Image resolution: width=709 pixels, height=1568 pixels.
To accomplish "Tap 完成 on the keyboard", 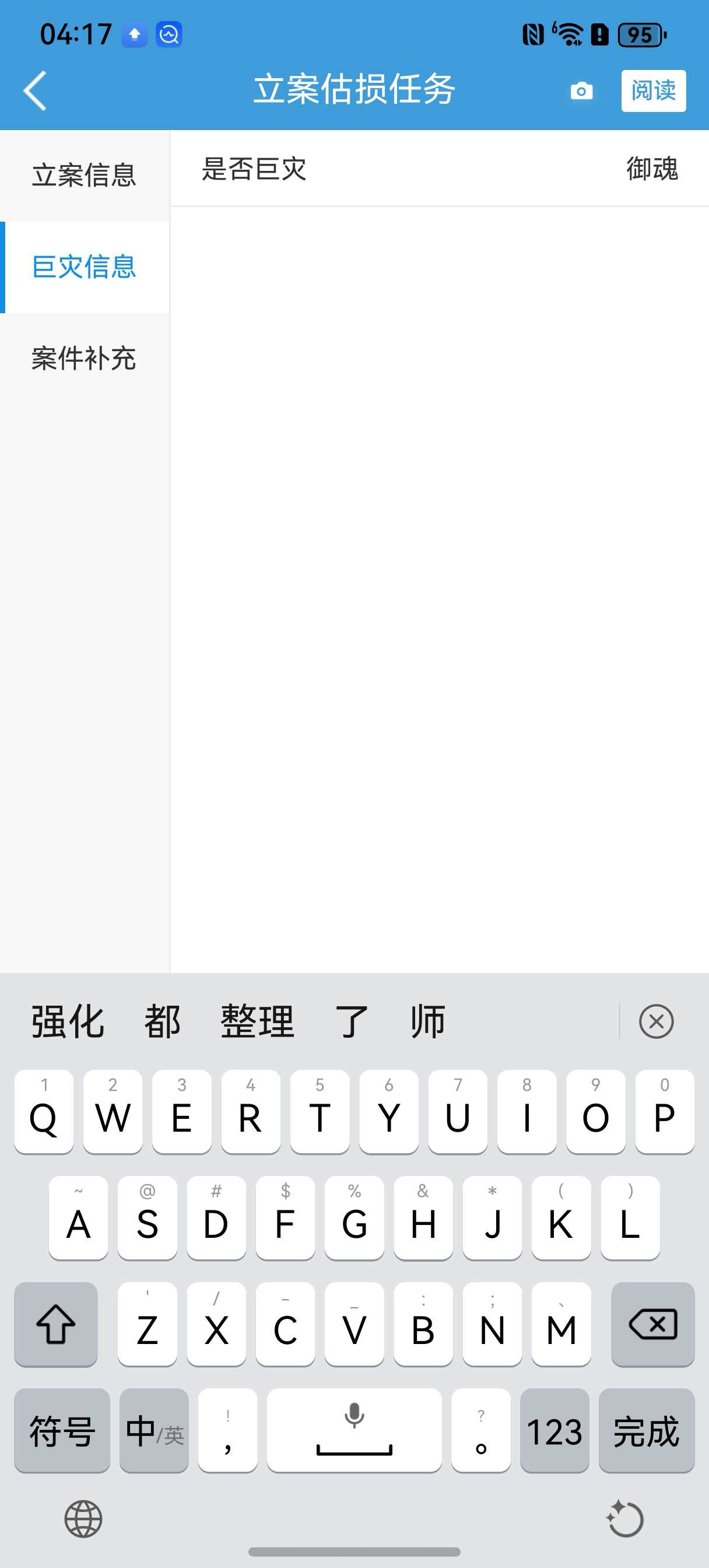I will click(646, 1430).
